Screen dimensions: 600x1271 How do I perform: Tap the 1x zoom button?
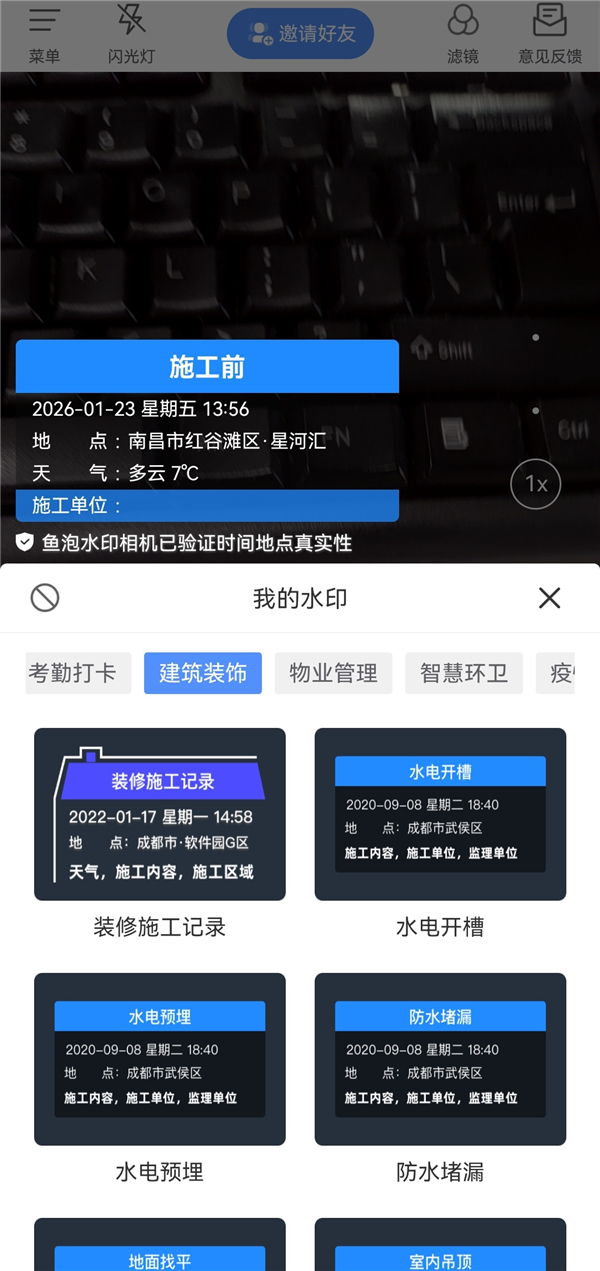[x=536, y=484]
